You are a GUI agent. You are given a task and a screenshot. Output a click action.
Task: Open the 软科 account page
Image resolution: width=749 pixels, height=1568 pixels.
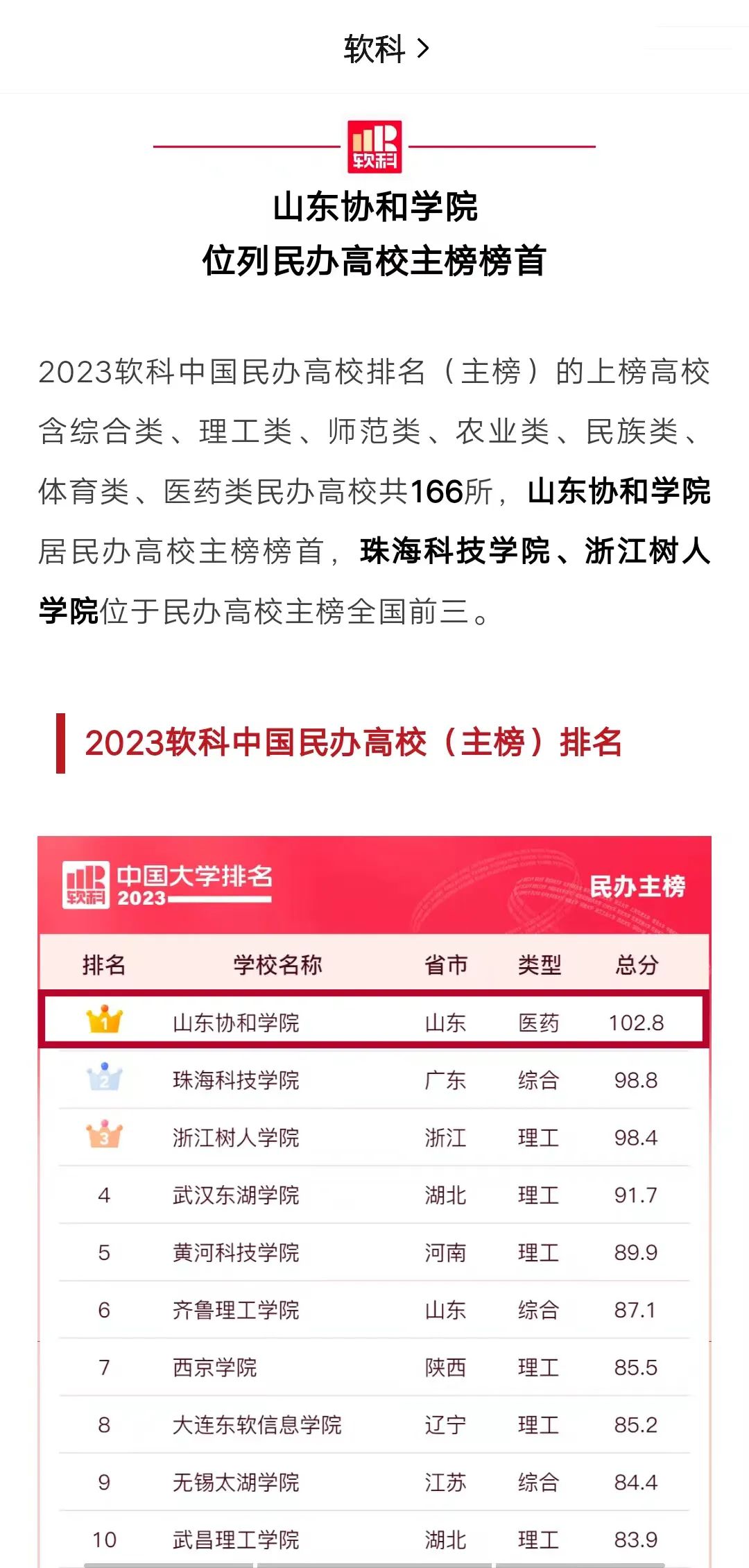point(386,49)
